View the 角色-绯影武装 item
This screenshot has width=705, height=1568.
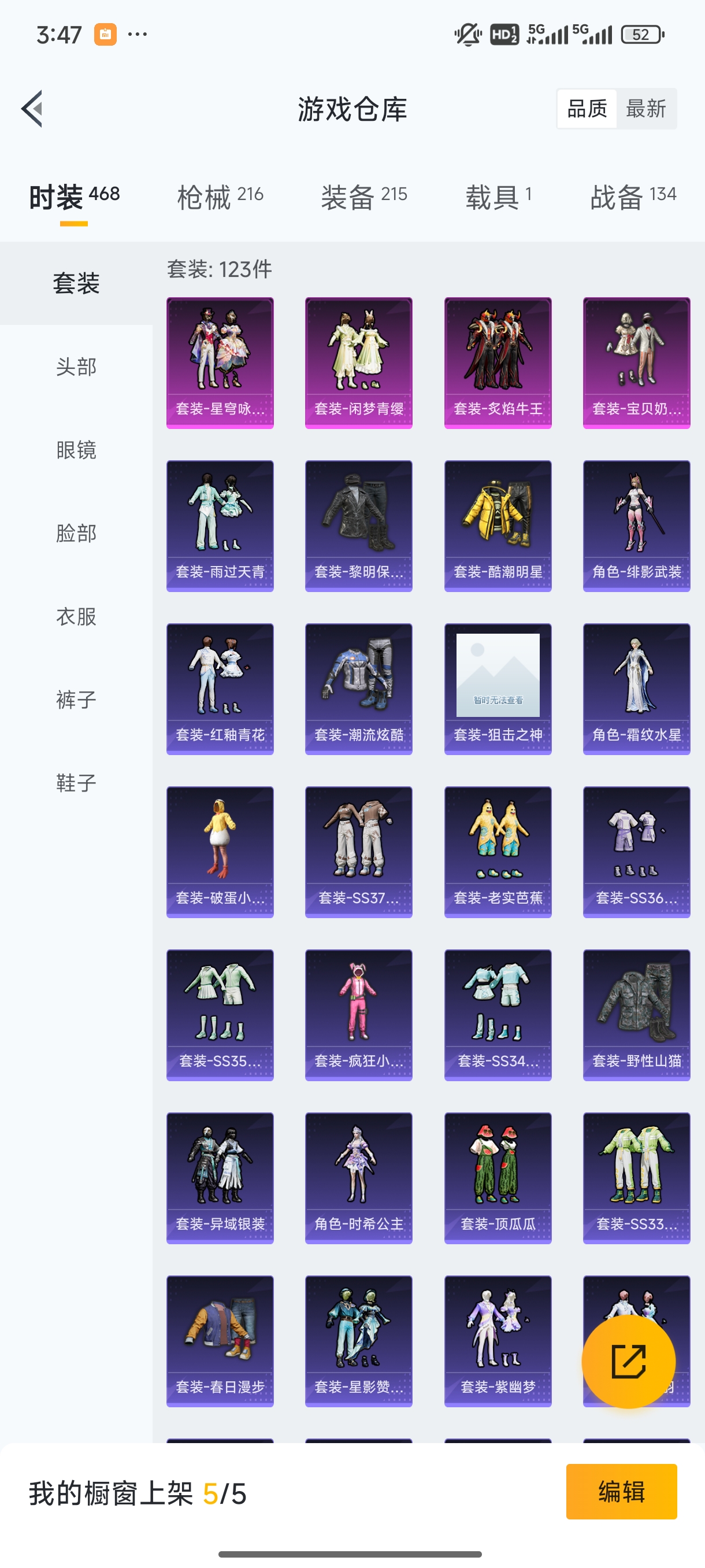tap(636, 526)
